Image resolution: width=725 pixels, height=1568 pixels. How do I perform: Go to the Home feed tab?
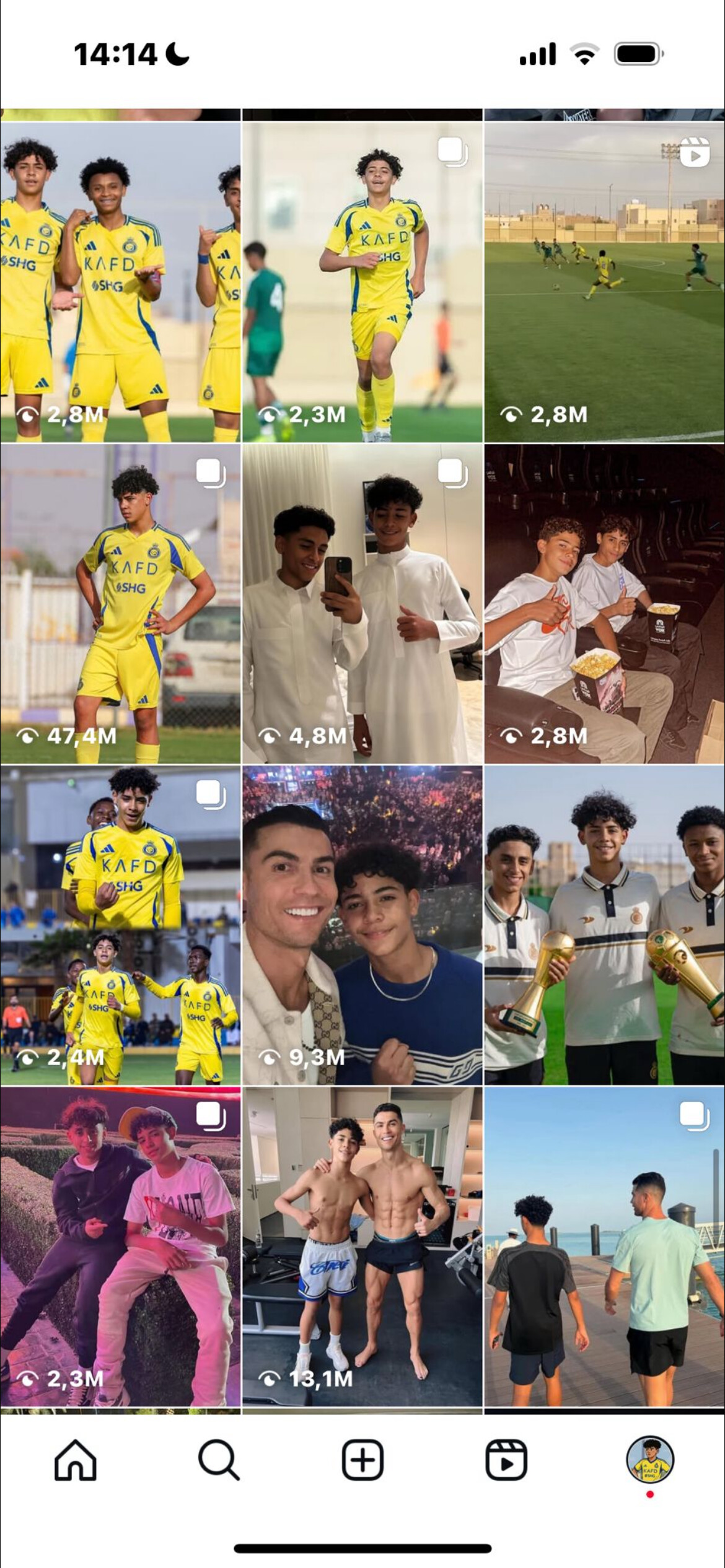coord(75,1459)
